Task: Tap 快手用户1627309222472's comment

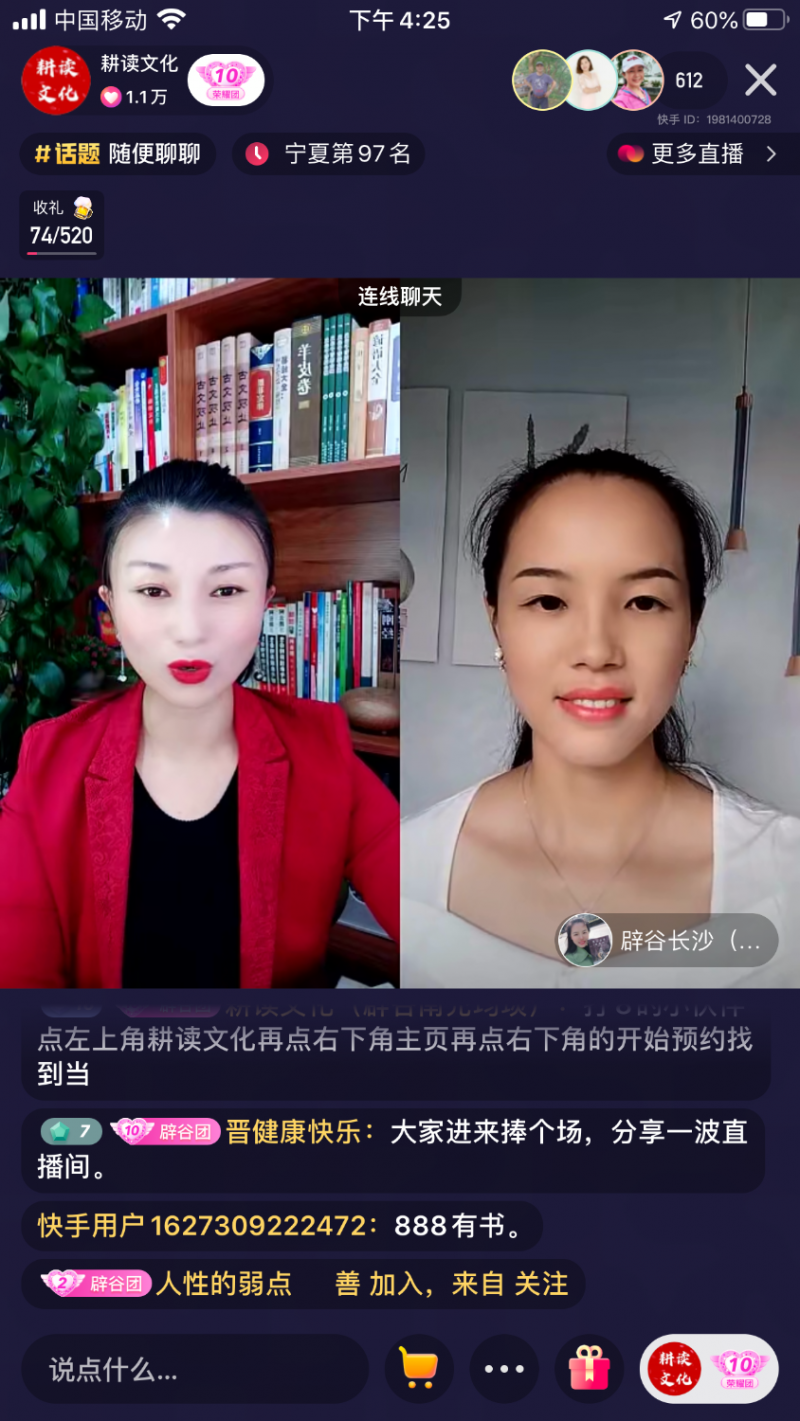Action: coord(282,1226)
